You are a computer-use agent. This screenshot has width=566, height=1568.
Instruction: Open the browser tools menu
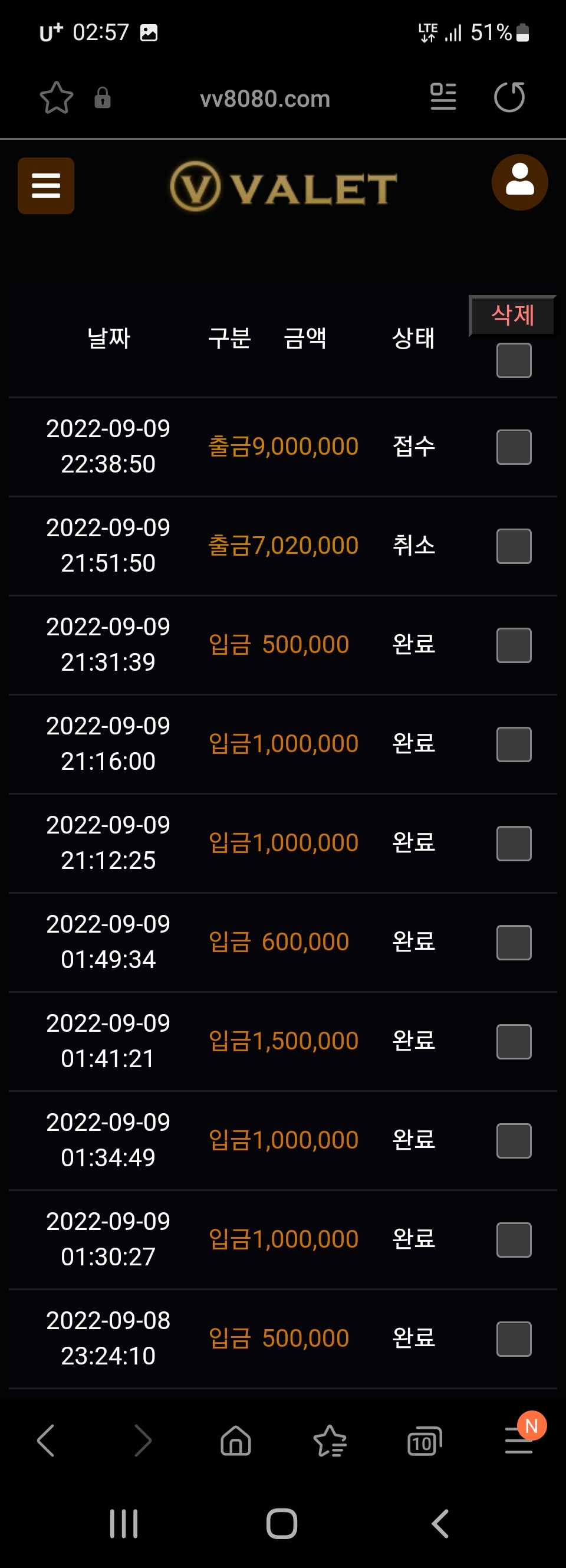[519, 1441]
